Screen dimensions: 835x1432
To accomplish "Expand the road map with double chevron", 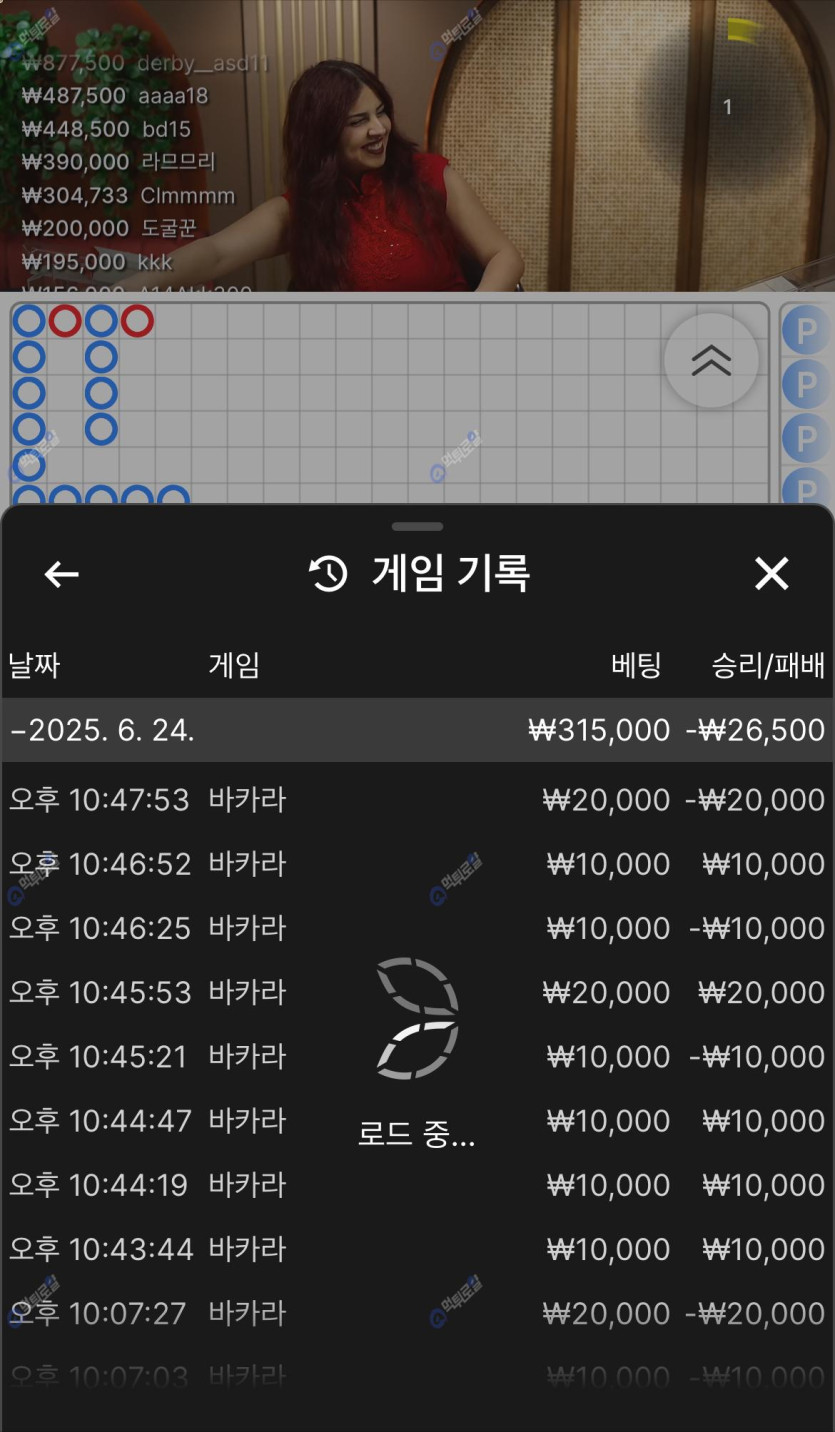I will (711, 361).
